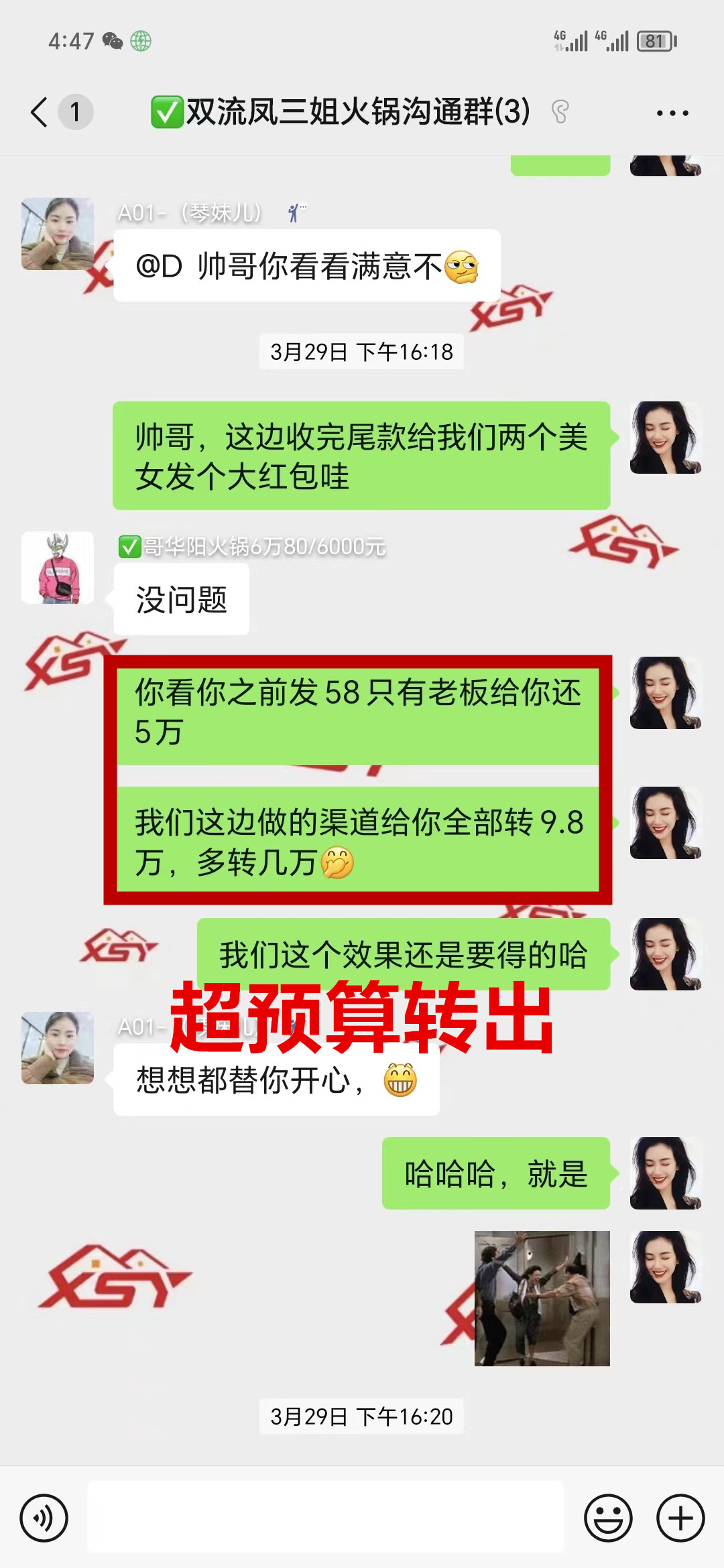Viewport: 724px width, 1568px height.
Task: View profile of the sender of "没问题"
Action: click(58, 568)
